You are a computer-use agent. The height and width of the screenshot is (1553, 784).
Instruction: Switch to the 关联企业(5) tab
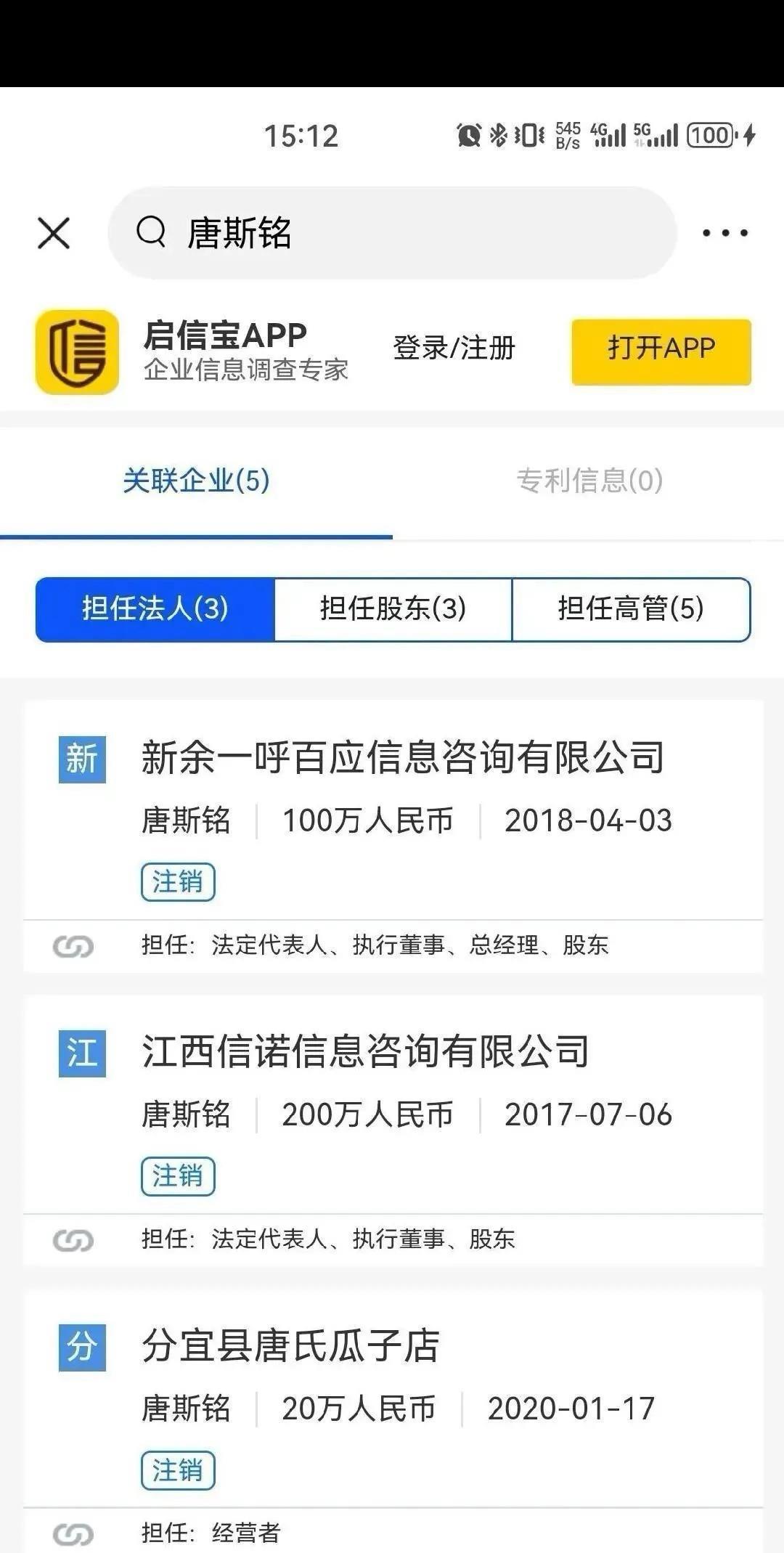196,481
